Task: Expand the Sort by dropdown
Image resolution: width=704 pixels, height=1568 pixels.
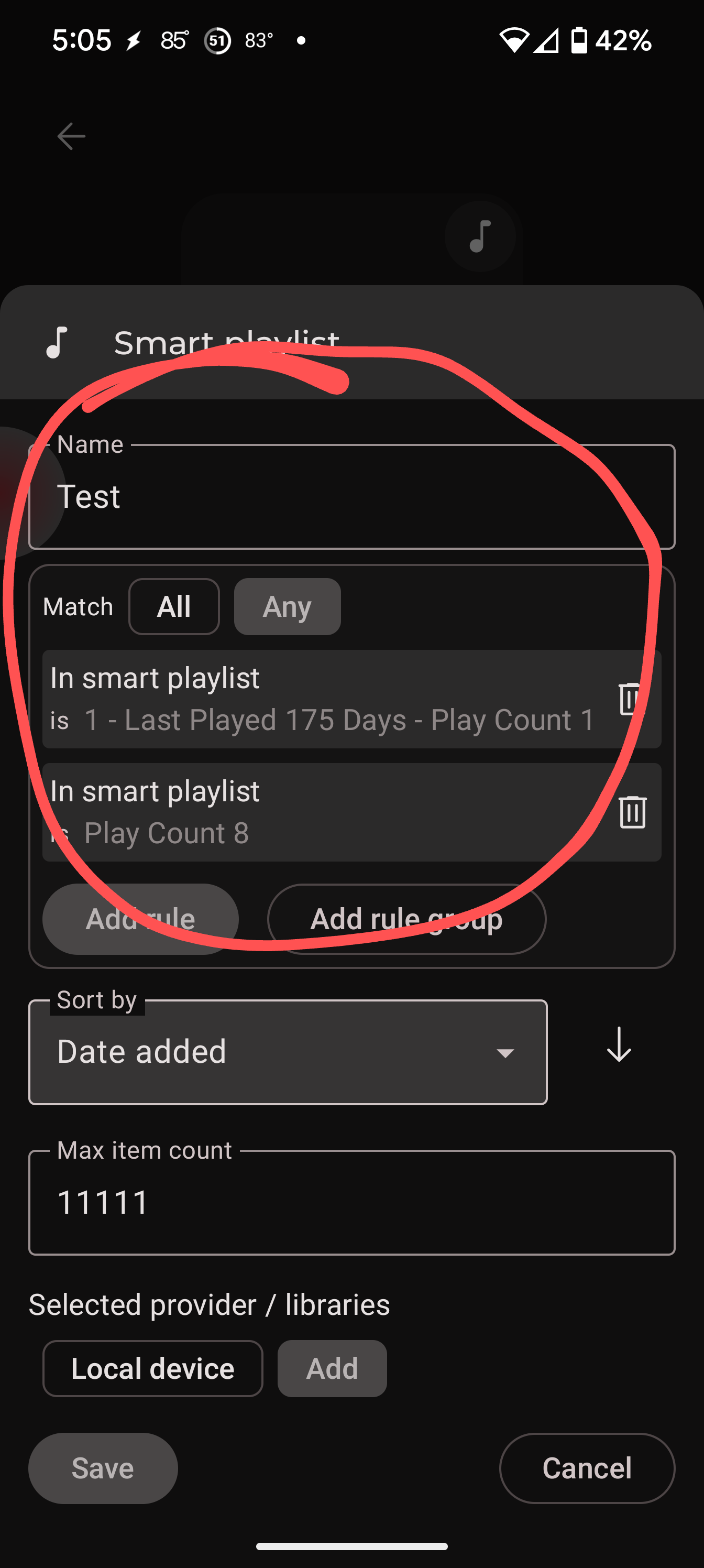Action: click(288, 1052)
